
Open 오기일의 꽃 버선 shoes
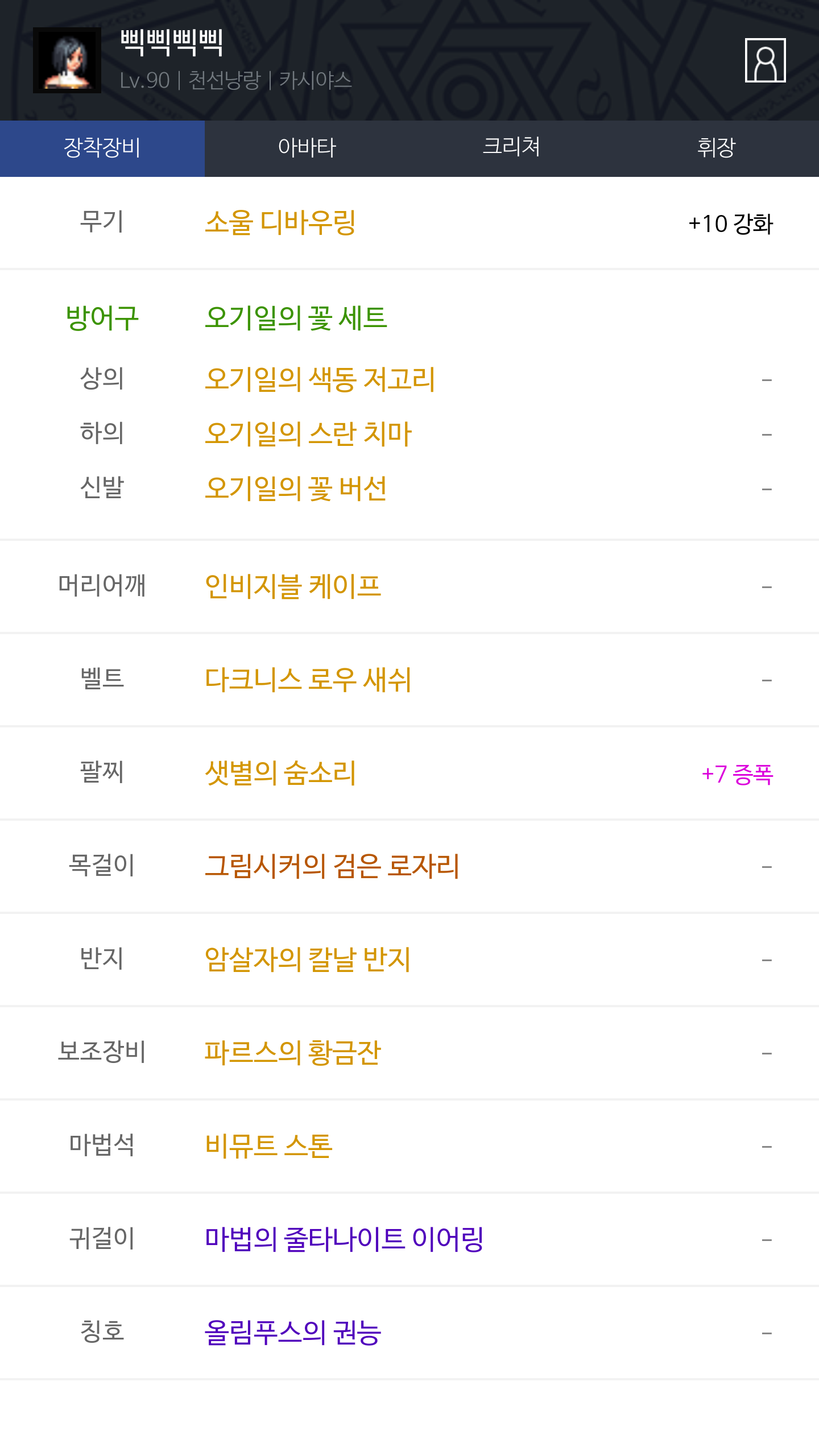296,488
